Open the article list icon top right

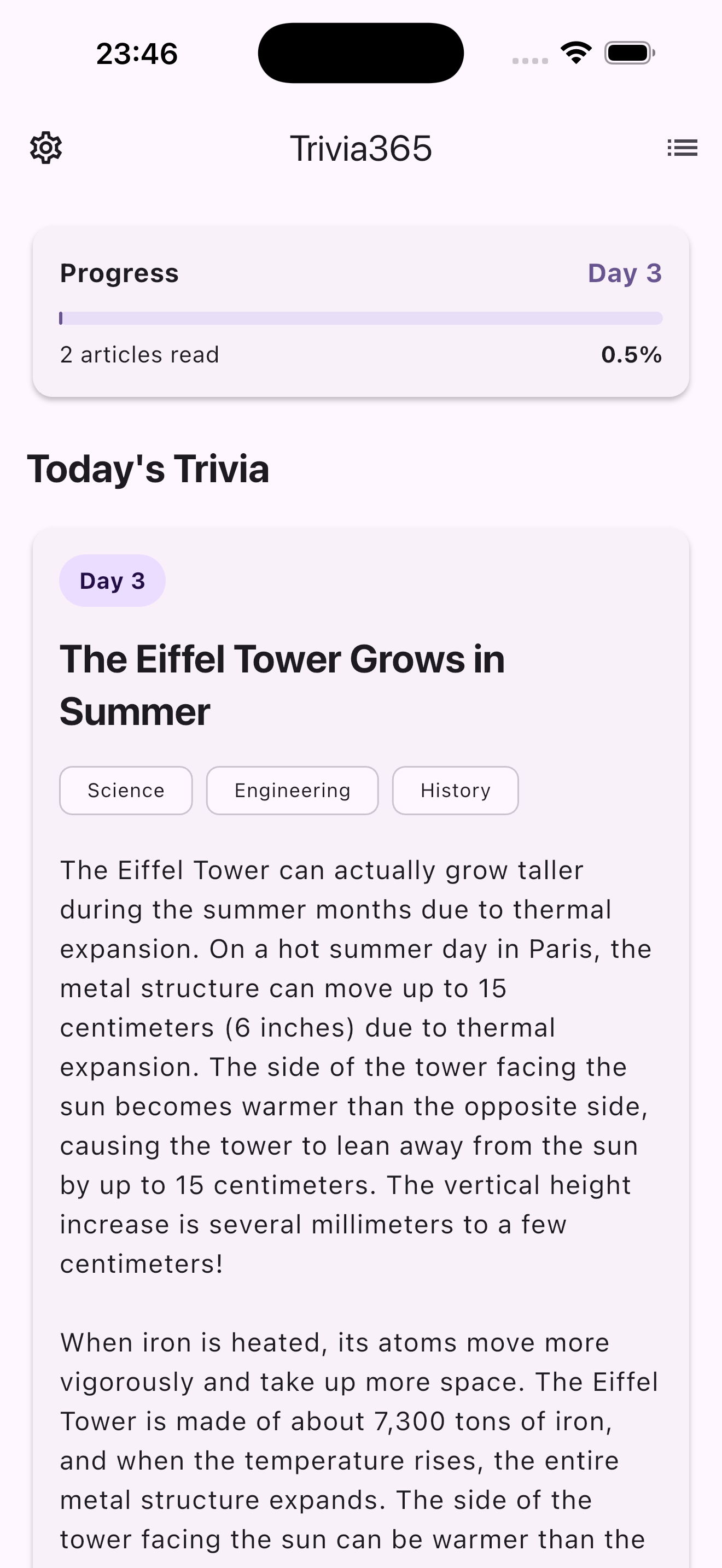(x=682, y=147)
